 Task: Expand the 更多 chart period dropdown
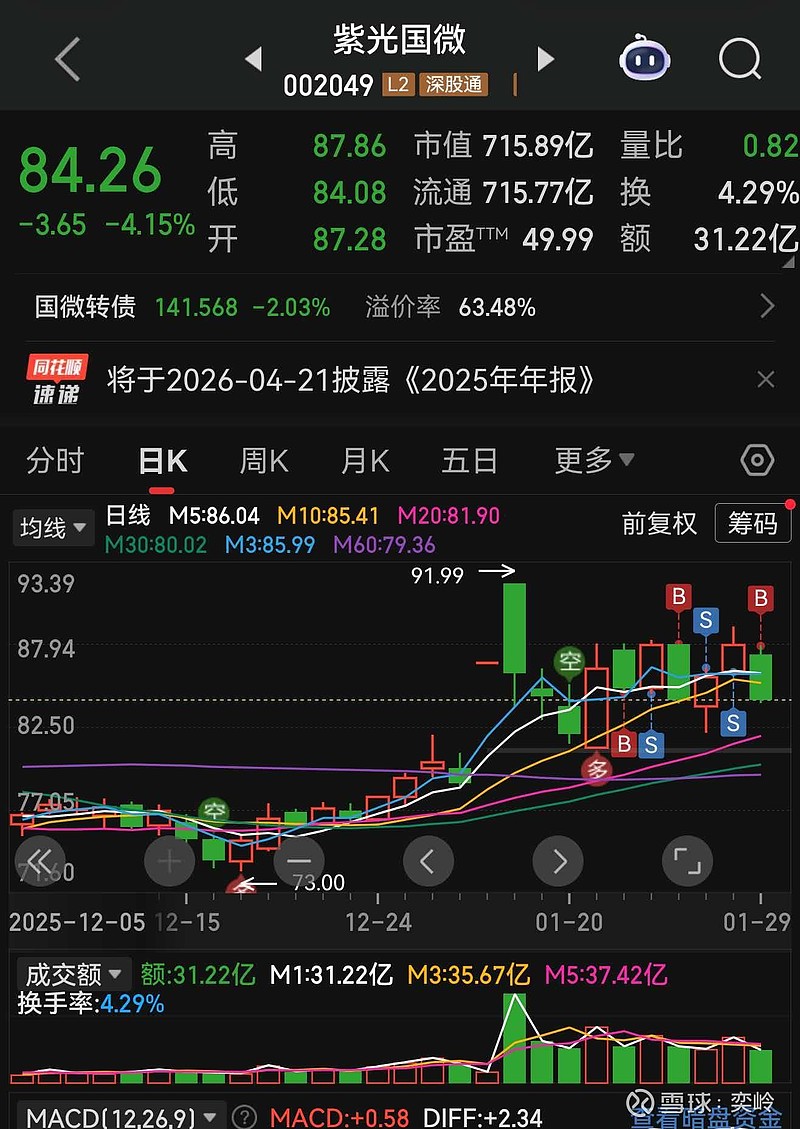pyautogui.click(x=594, y=461)
